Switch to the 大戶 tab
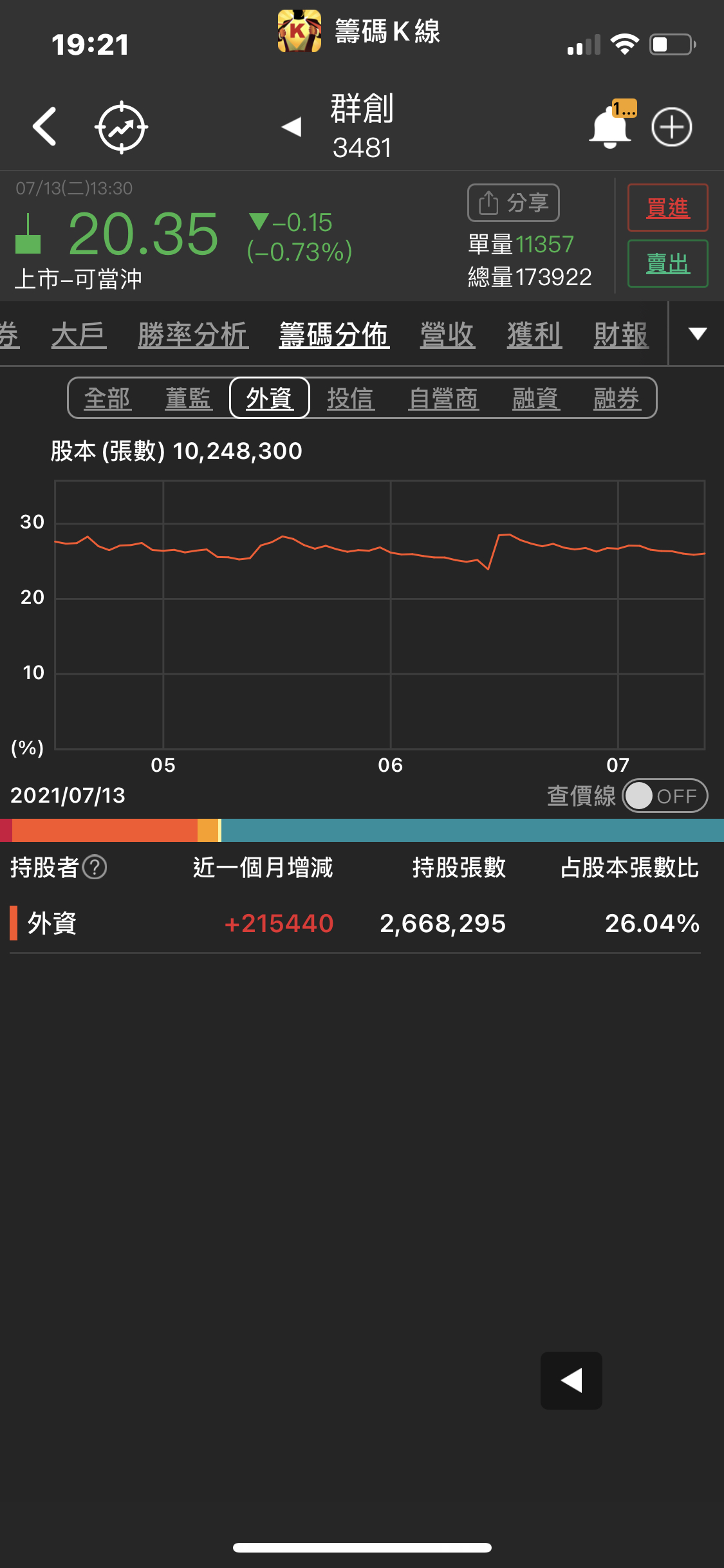 (79, 335)
